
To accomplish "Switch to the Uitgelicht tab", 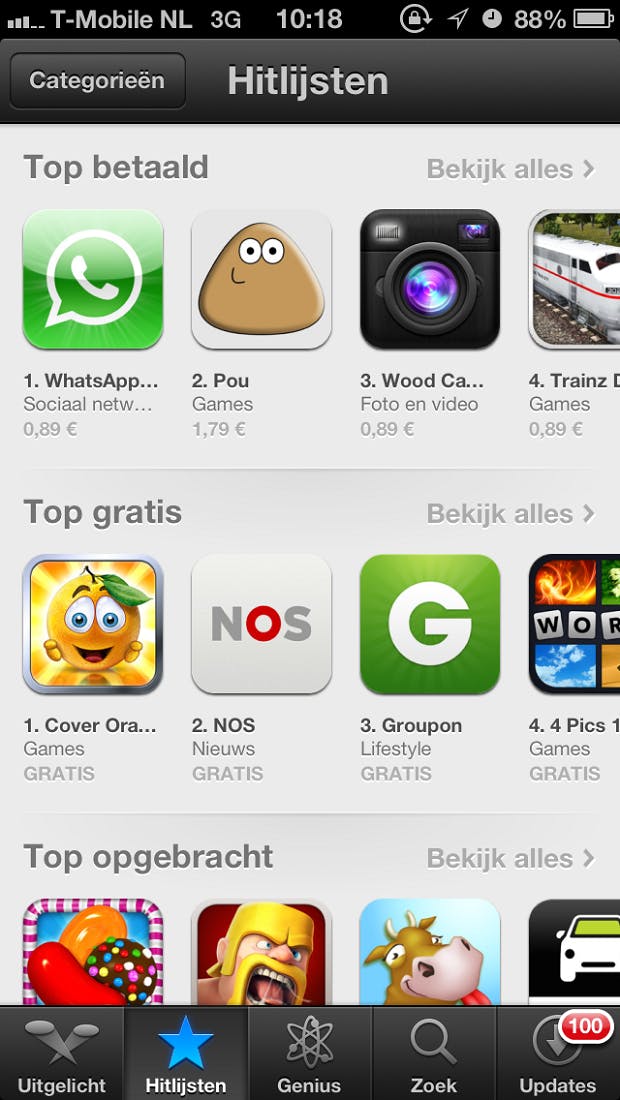I will (61, 1055).
